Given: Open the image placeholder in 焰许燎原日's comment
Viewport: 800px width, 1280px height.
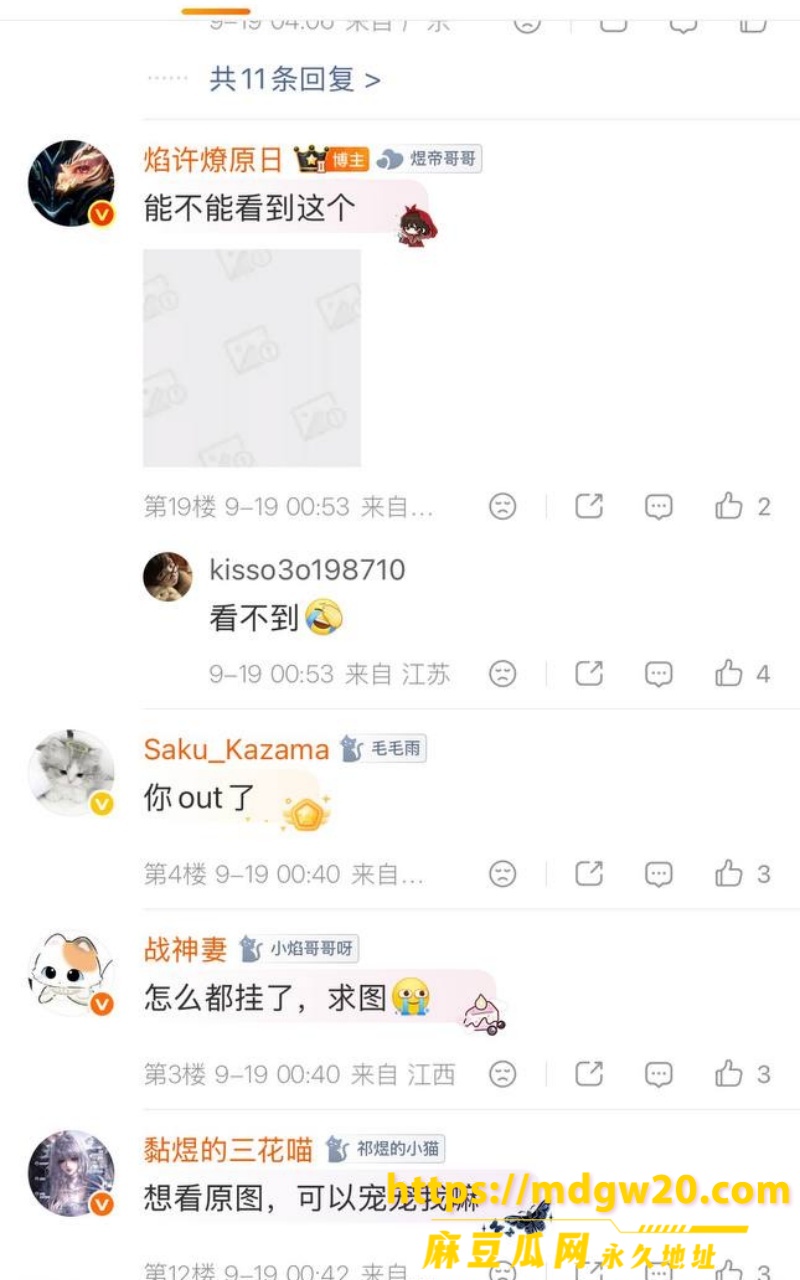Looking at the screenshot, I should pos(252,358).
